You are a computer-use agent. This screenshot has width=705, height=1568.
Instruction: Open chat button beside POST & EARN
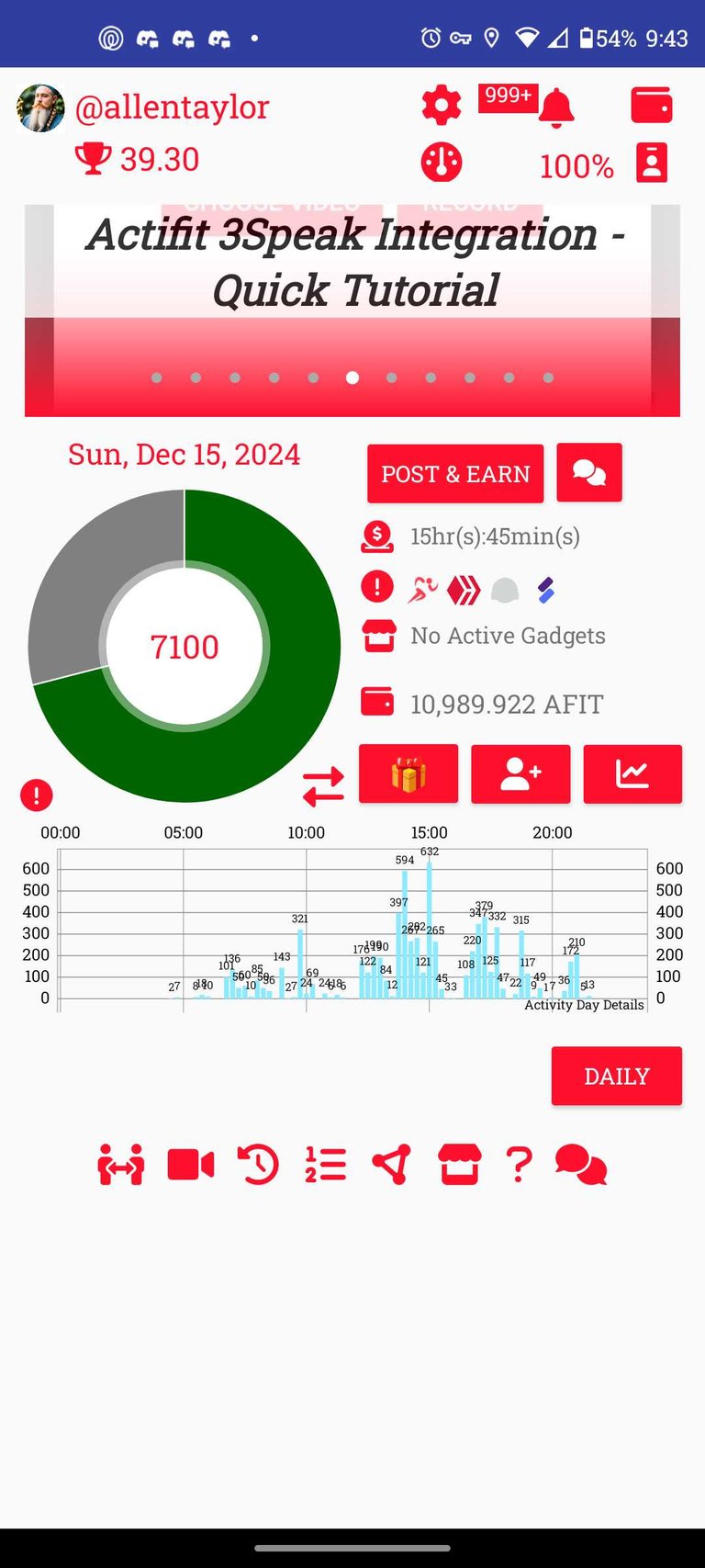(589, 473)
